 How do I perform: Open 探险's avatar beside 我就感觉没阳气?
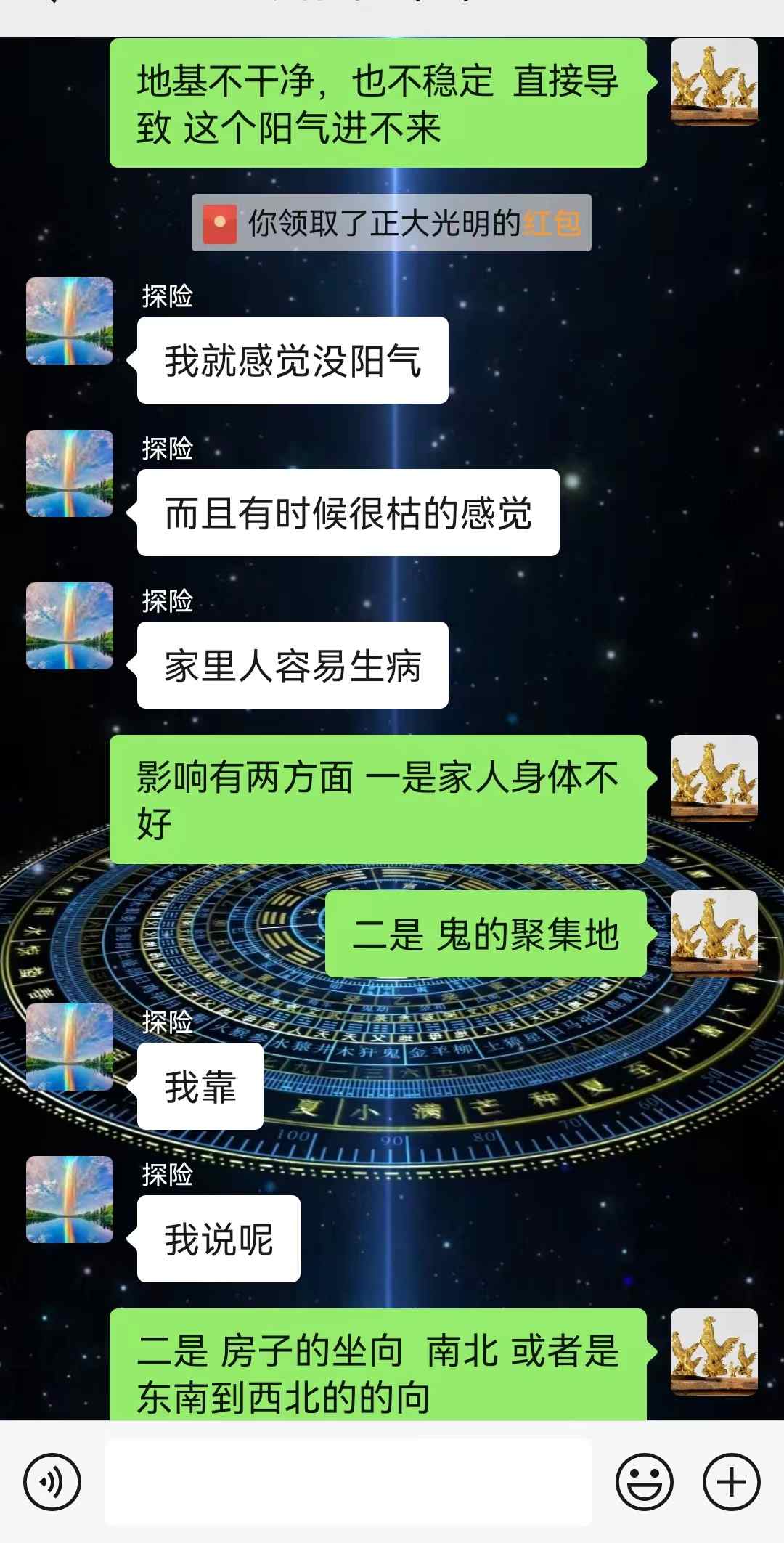click(70, 321)
